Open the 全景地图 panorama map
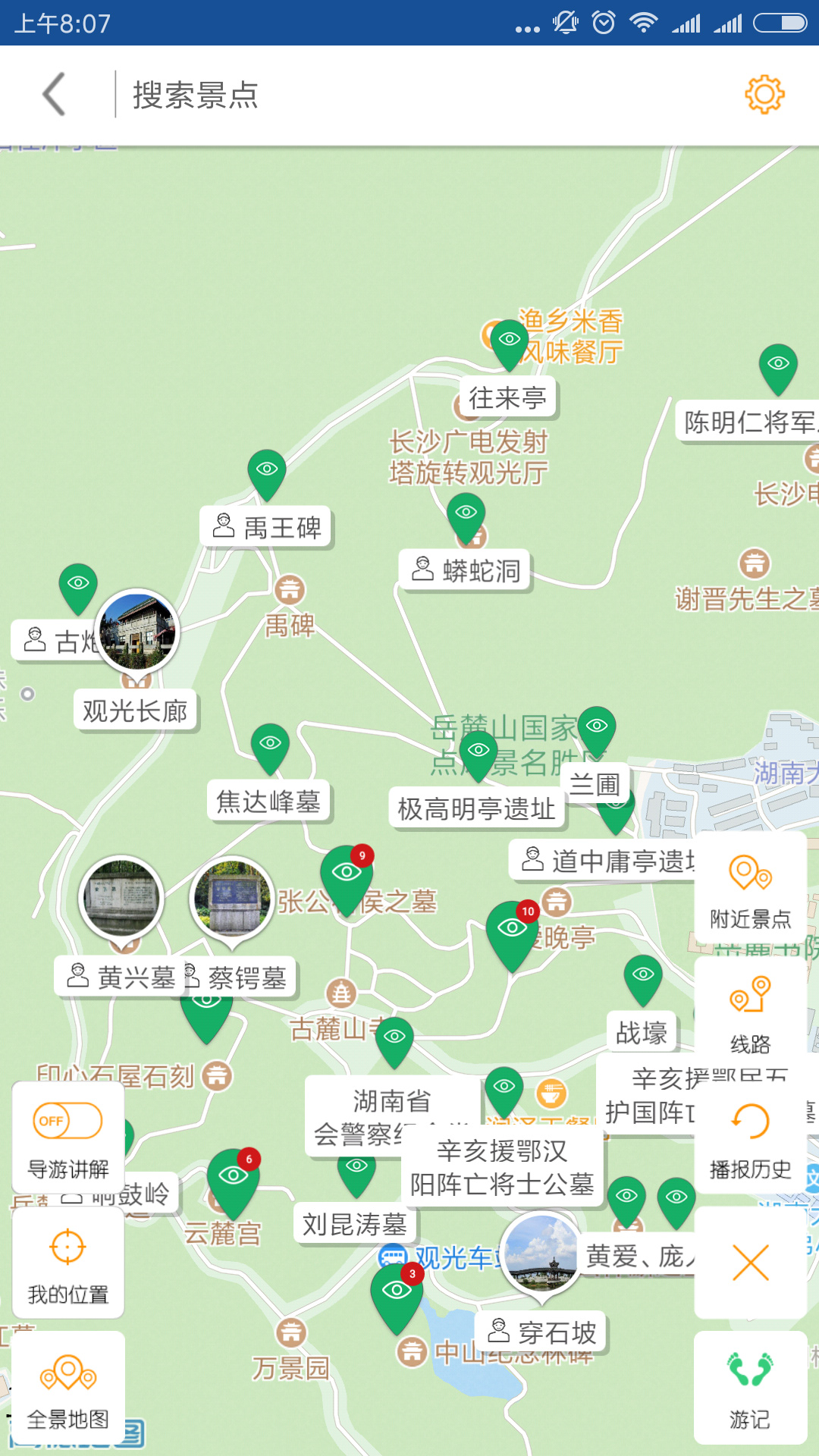Viewport: 819px width, 1456px height. coord(67,1389)
